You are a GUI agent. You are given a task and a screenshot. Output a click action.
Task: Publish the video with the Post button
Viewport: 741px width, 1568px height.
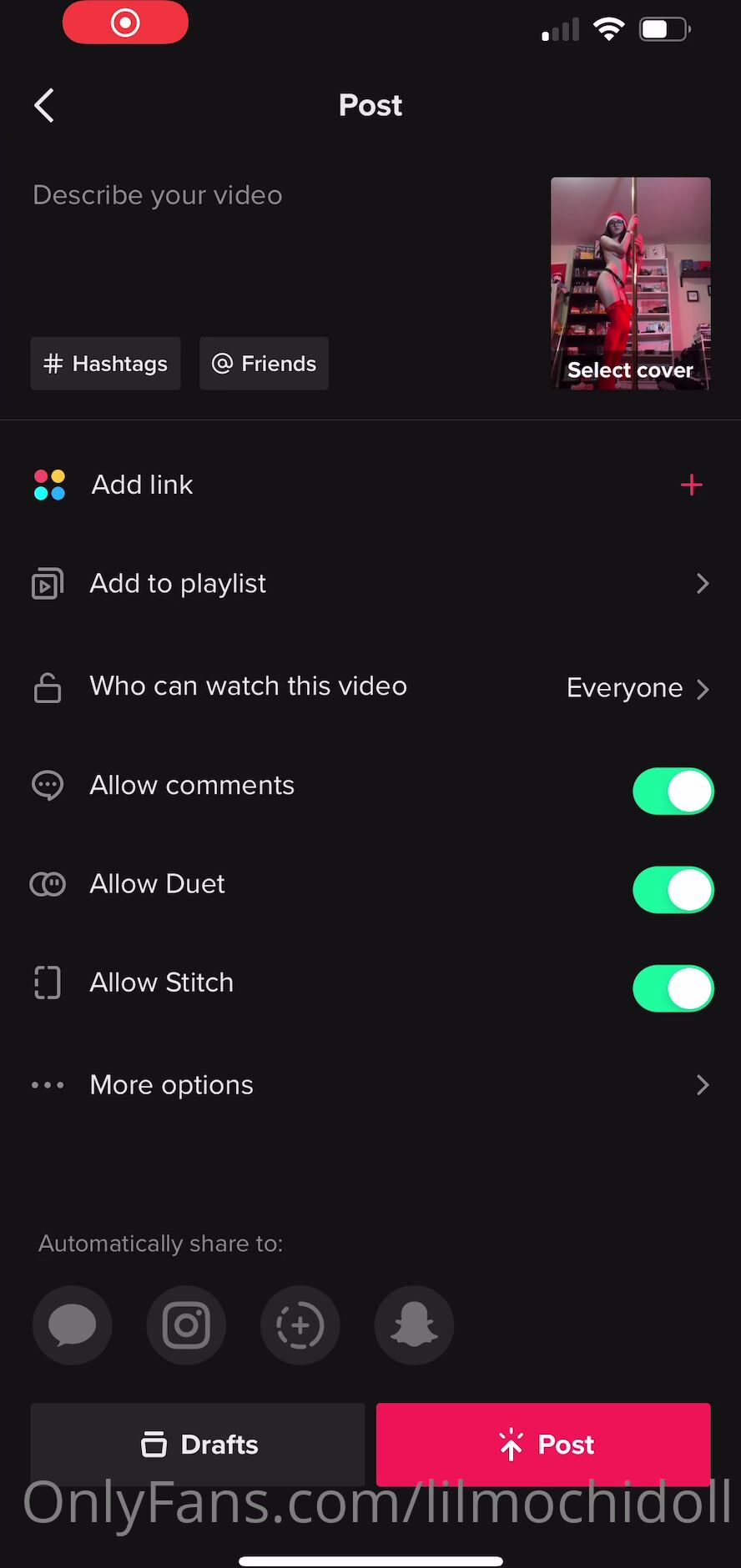click(x=543, y=1444)
